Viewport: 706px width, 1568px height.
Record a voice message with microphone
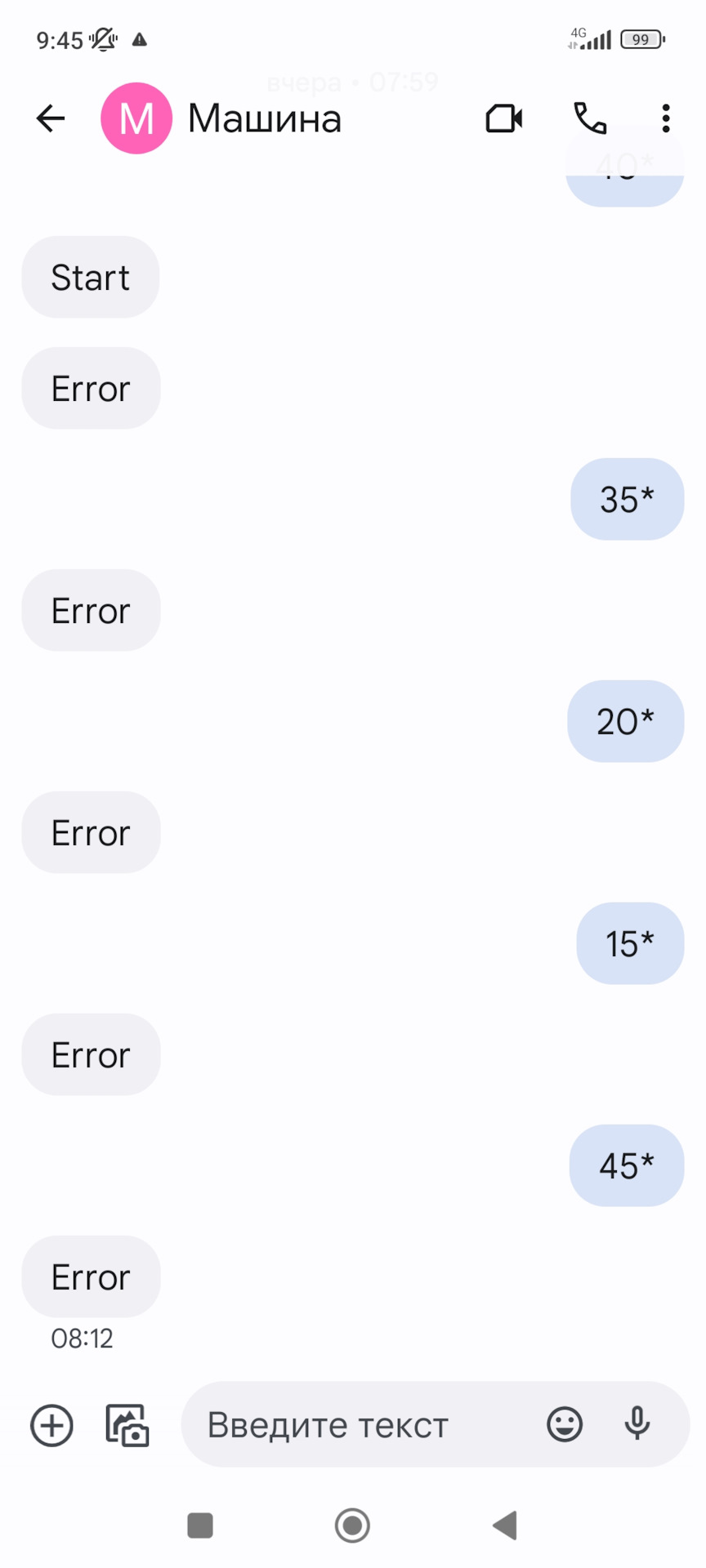click(x=637, y=1425)
